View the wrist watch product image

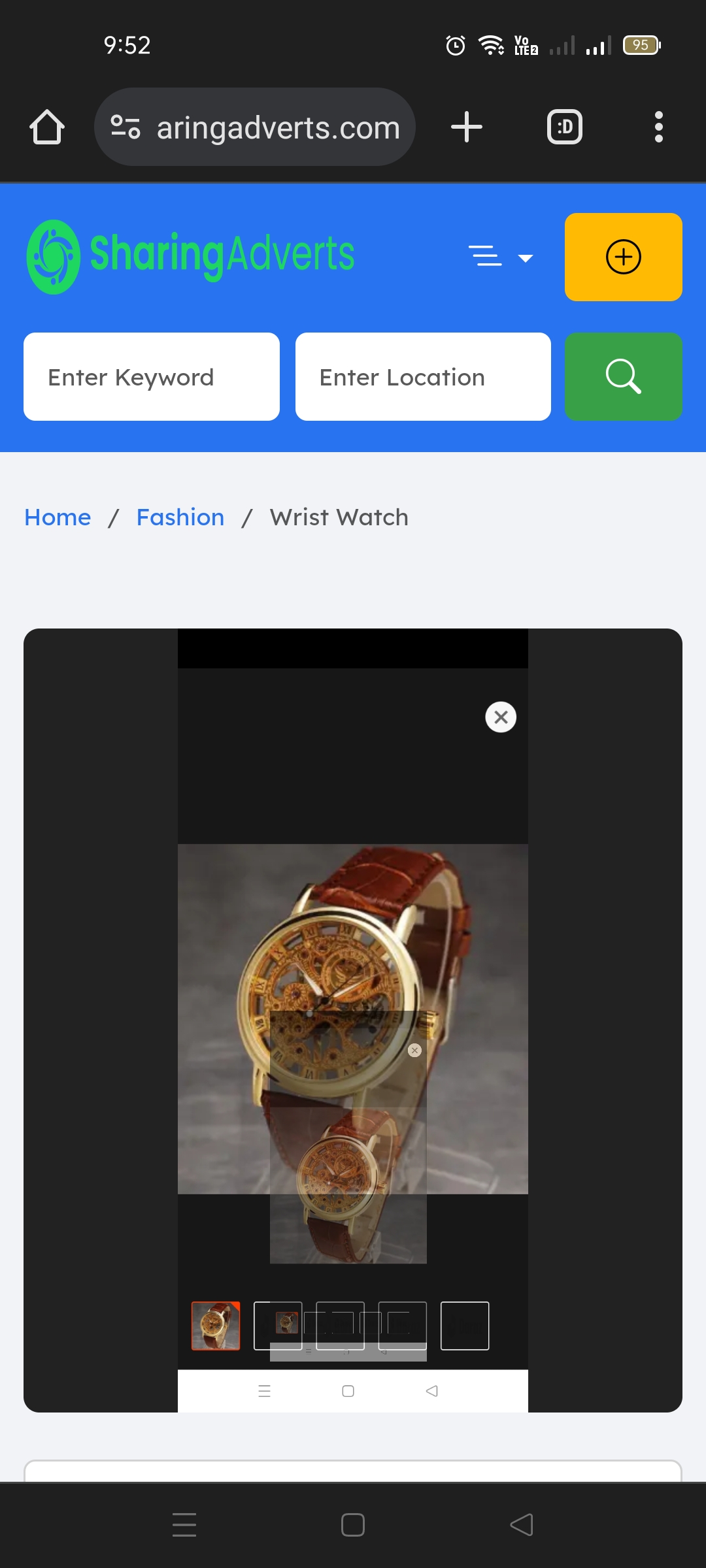coord(353,1018)
